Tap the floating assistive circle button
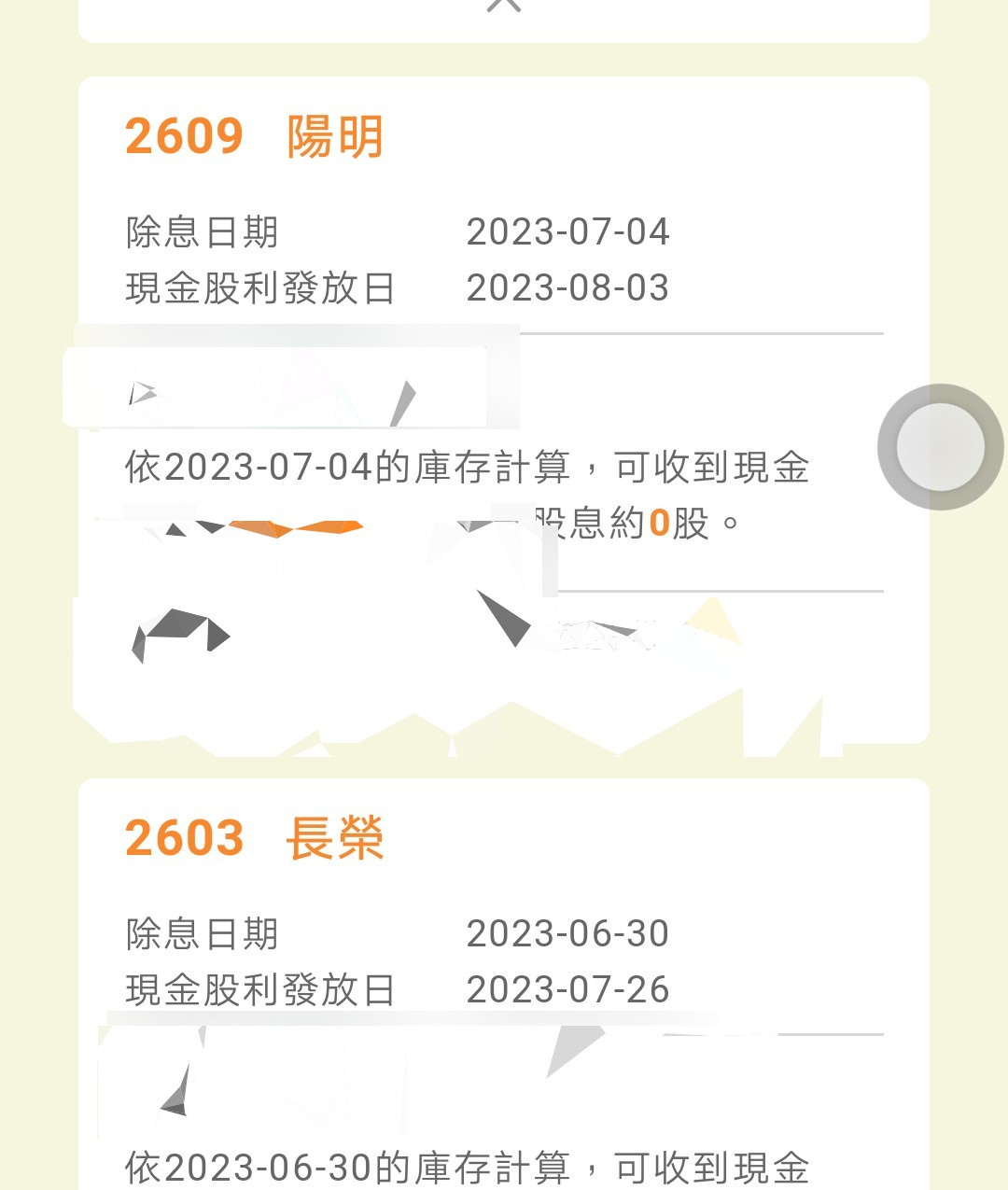This screenshot has height=1190, width=1008. click(940, 447)
